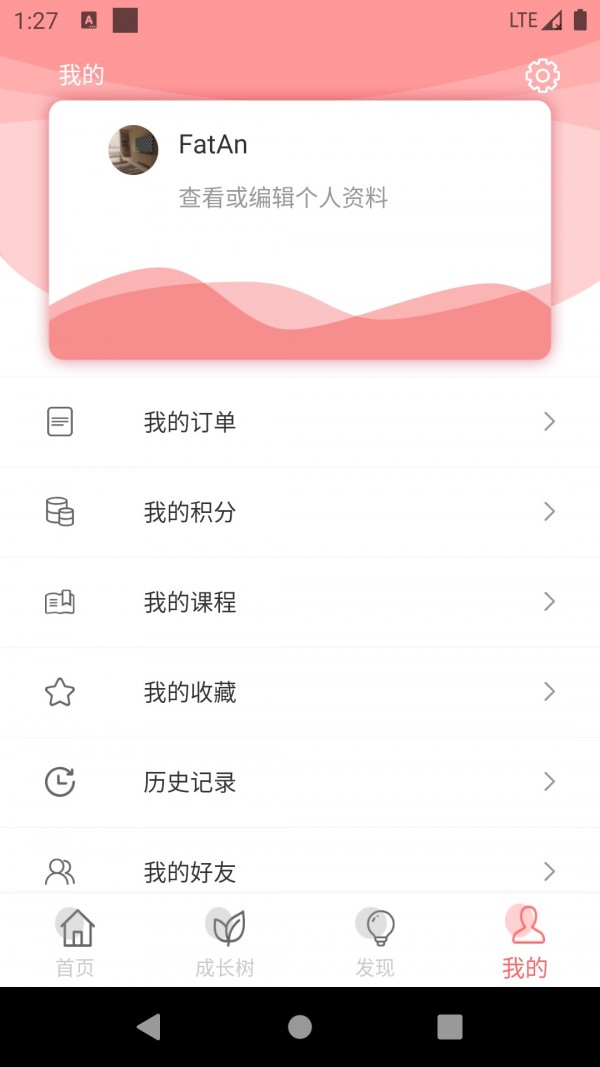
Task: Switch to the 成长树 tab
Action: (225, 942)
